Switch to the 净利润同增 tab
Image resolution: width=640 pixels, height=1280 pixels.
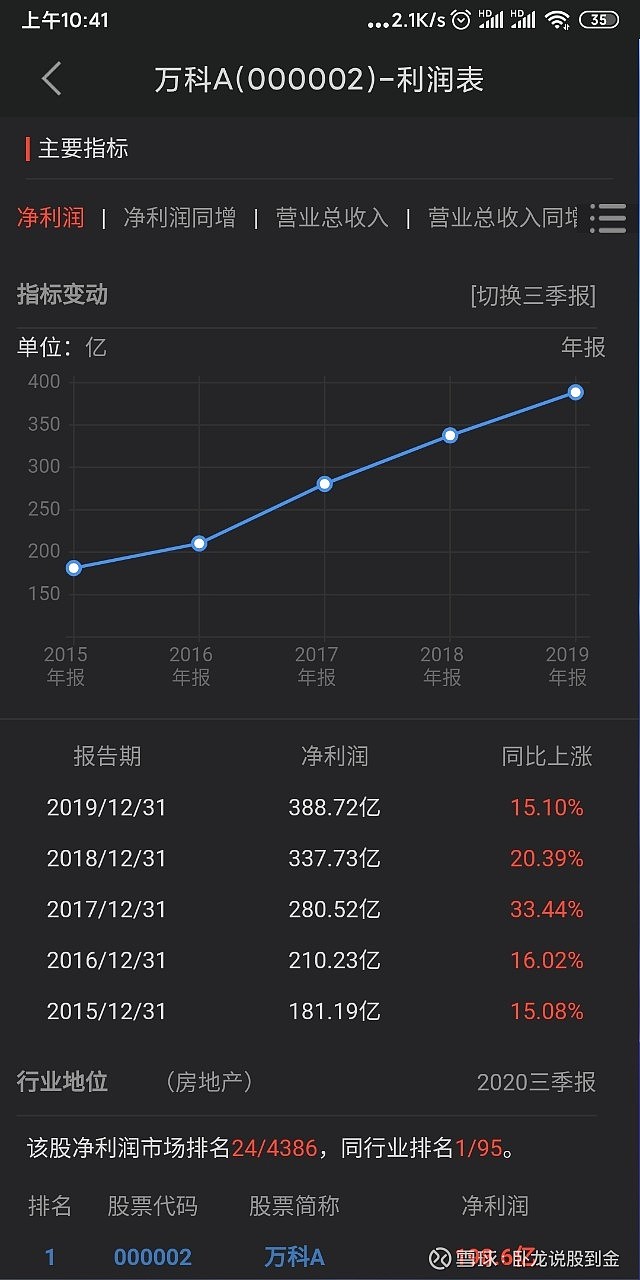tap(179, 217)
